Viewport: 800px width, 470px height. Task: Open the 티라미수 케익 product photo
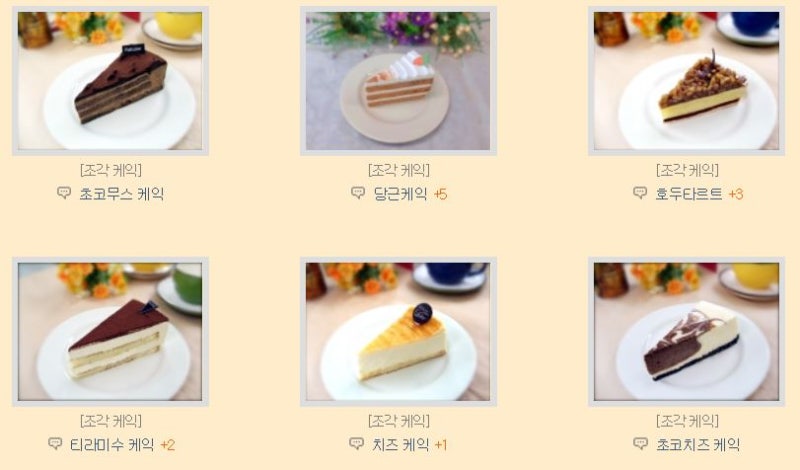(110, 332)
